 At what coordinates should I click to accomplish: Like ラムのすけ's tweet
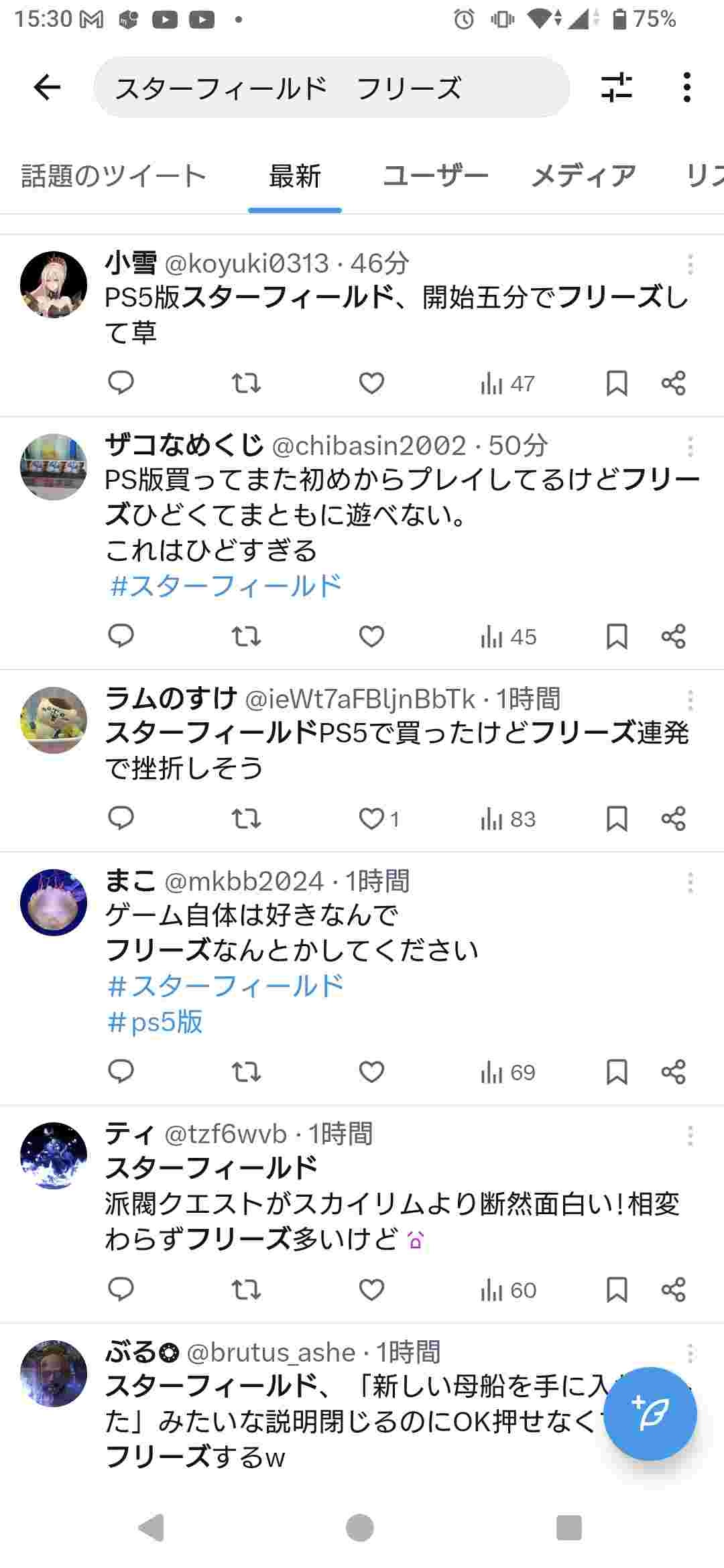tap(371, 819)
